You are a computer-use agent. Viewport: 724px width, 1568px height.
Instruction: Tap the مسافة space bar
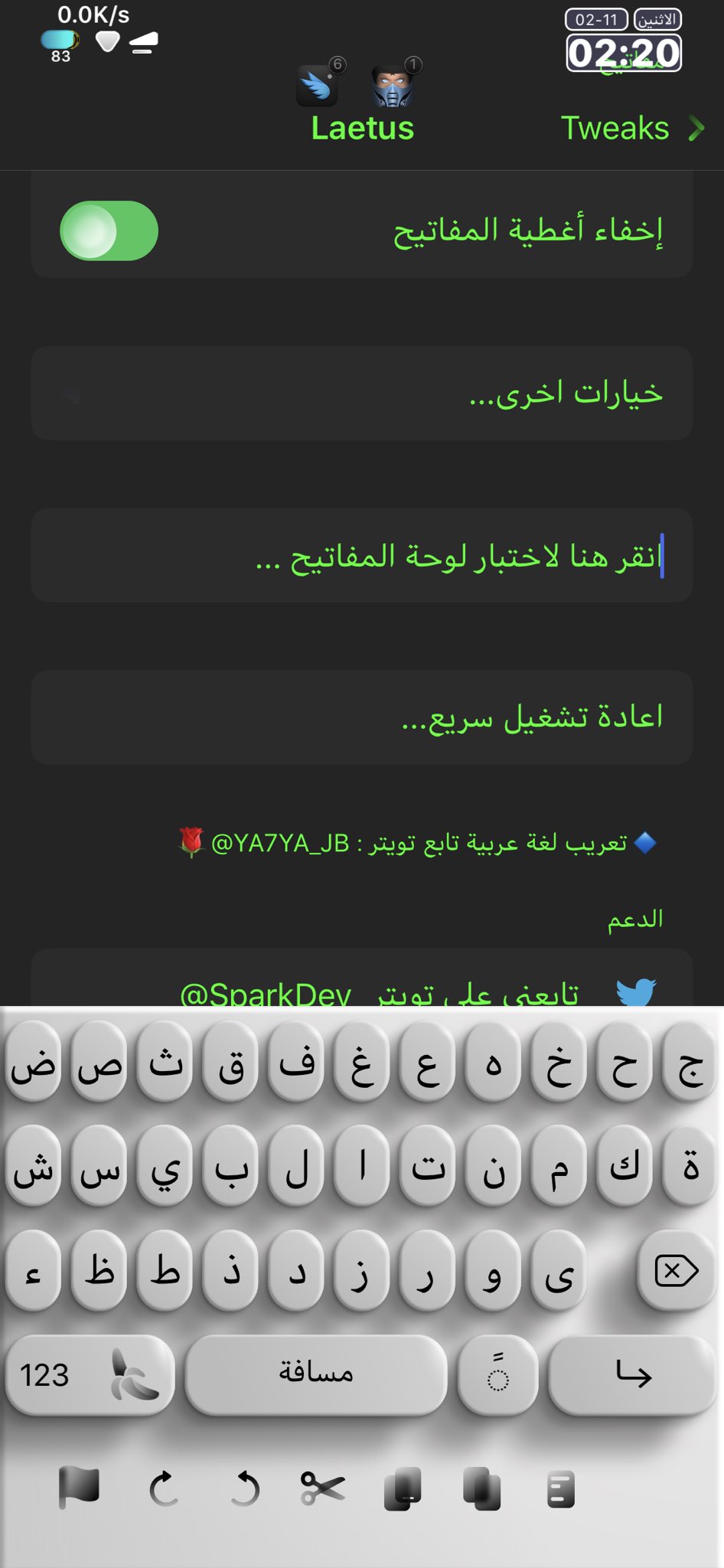pos(316,1374)
